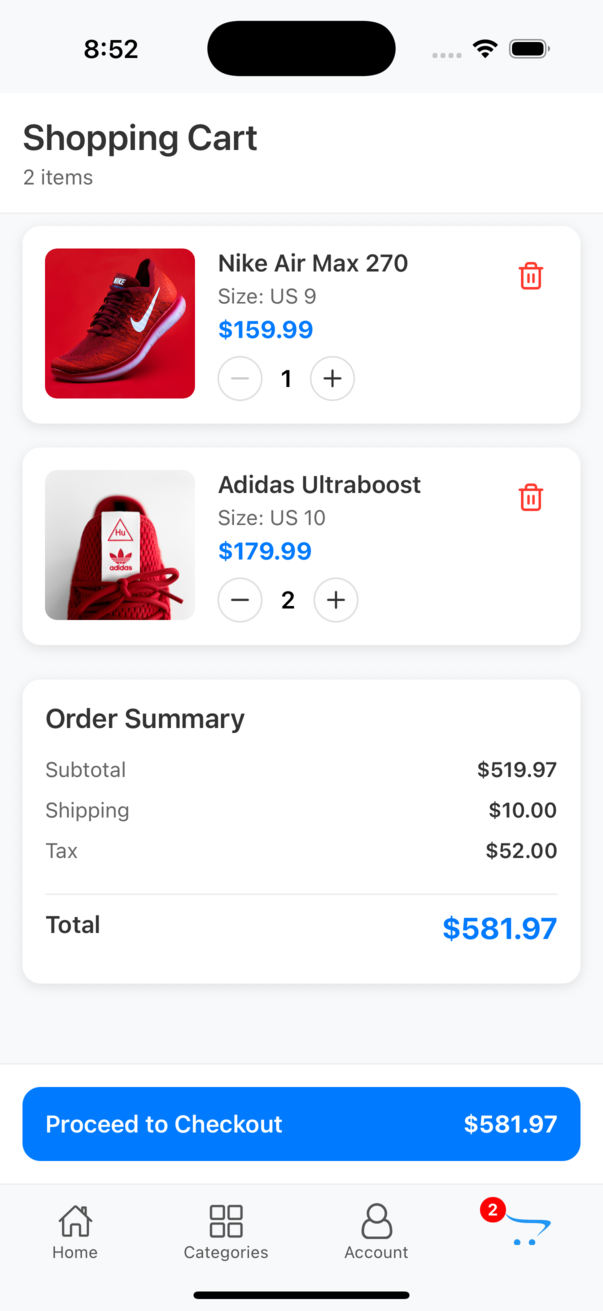Switch to the Categories tab
The width and height of the screenshot is (603, 1311).
(x=226, y=1231)
